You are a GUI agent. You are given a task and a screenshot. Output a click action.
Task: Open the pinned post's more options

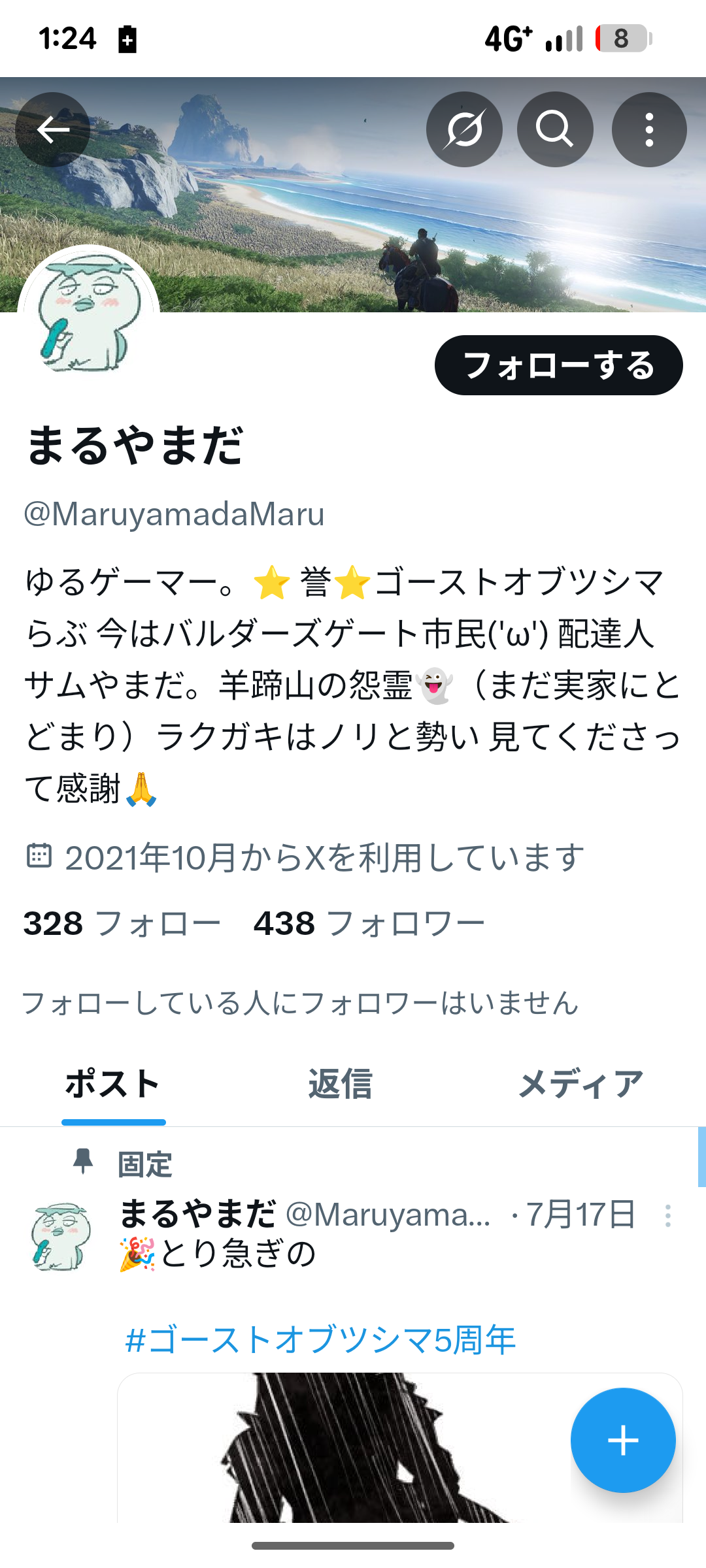[x=667, y=1216]
